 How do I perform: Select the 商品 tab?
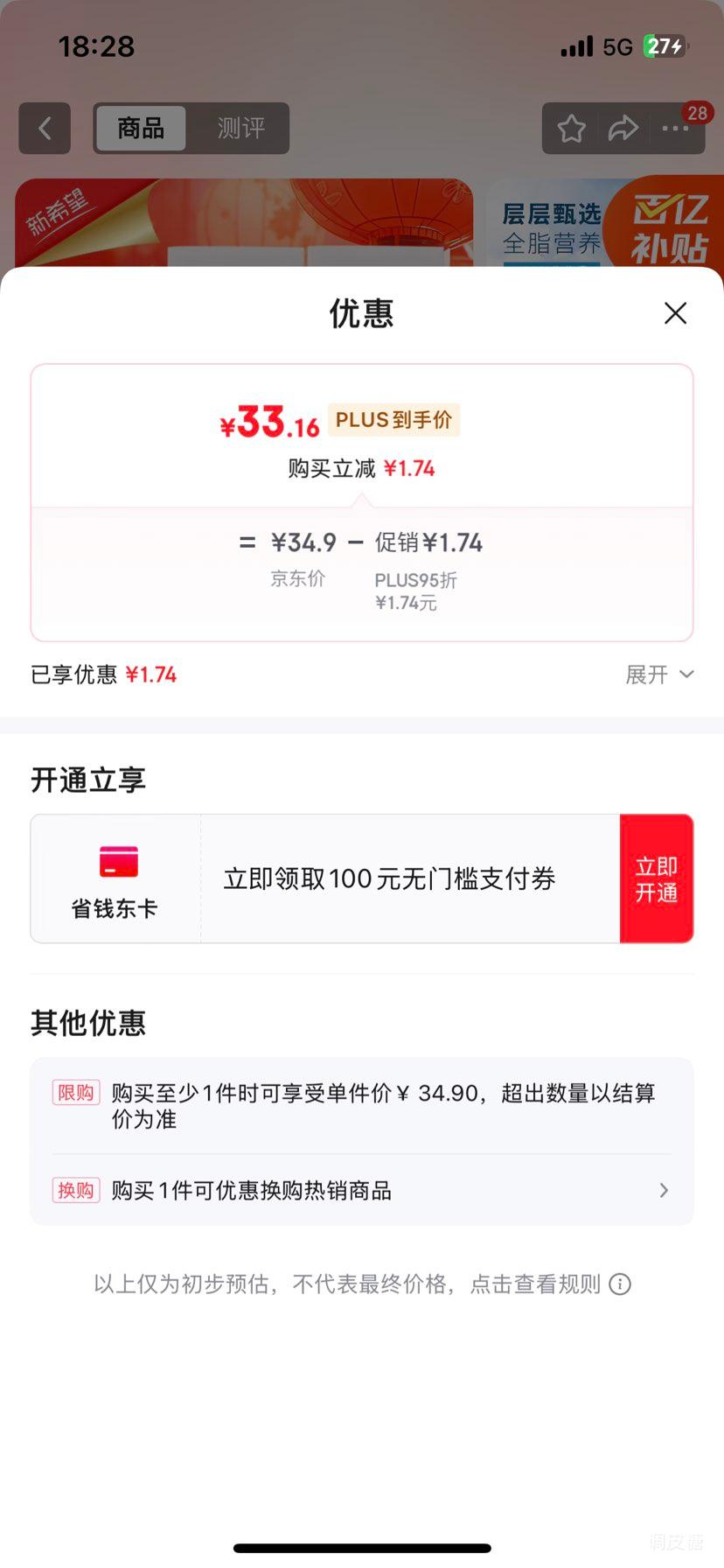point(140,128)
